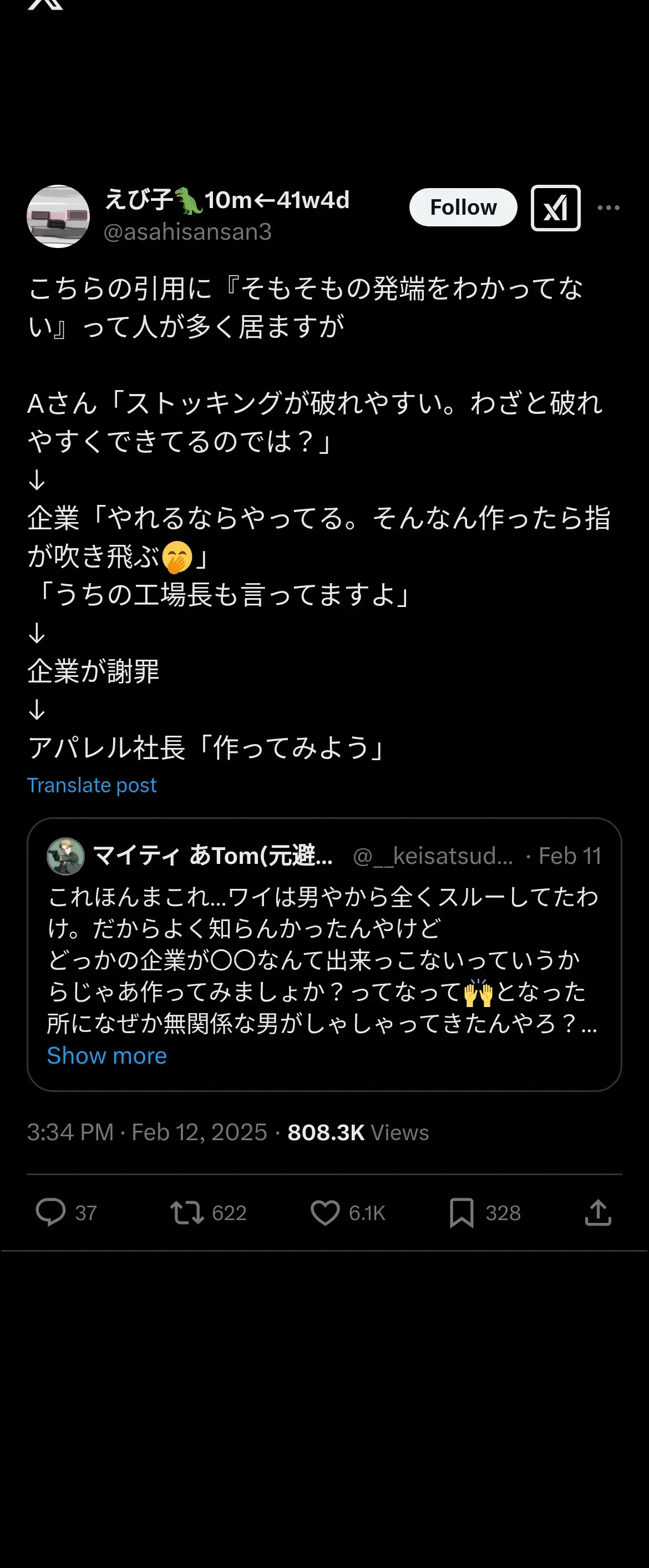Open えび子's profile picture
Viewport: 649px width, 1568px height.
(58, 216)
